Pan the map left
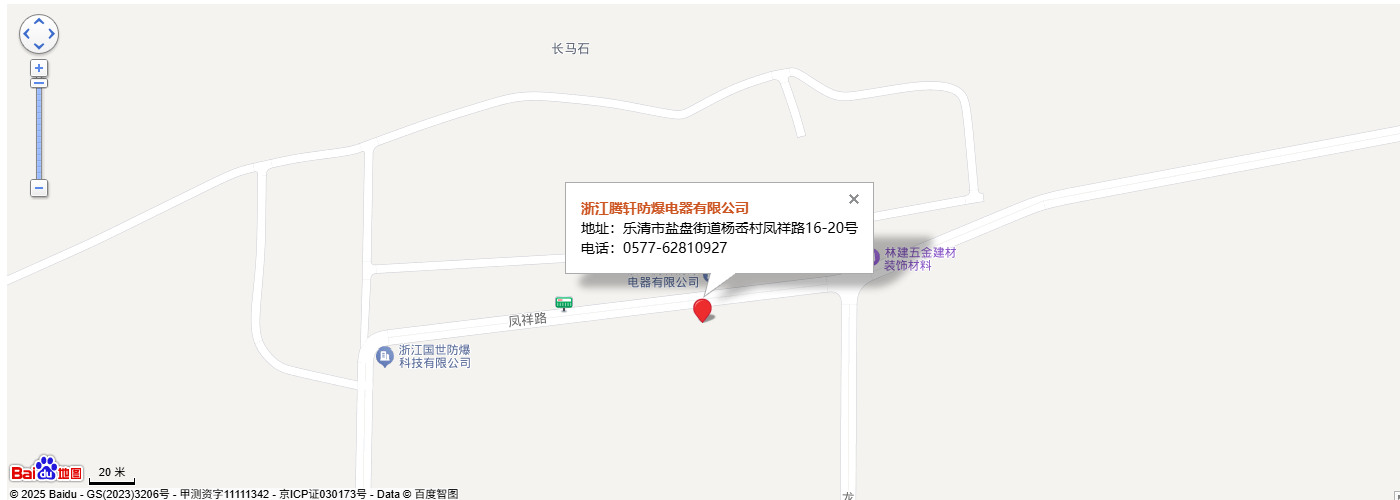Viewport: 1400px width, 500px height. 26,34
